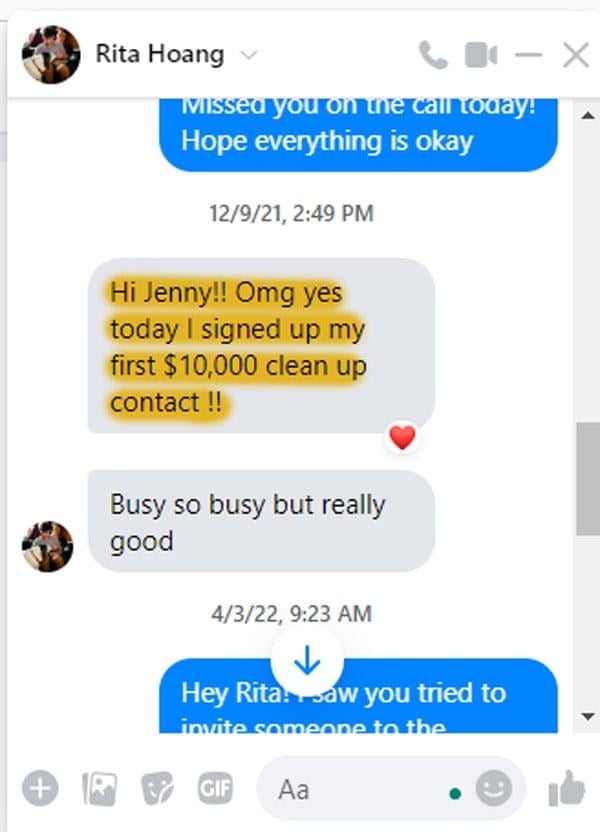
Task: Click the scrollbar down arrow
Action: [x=588, y=716]
